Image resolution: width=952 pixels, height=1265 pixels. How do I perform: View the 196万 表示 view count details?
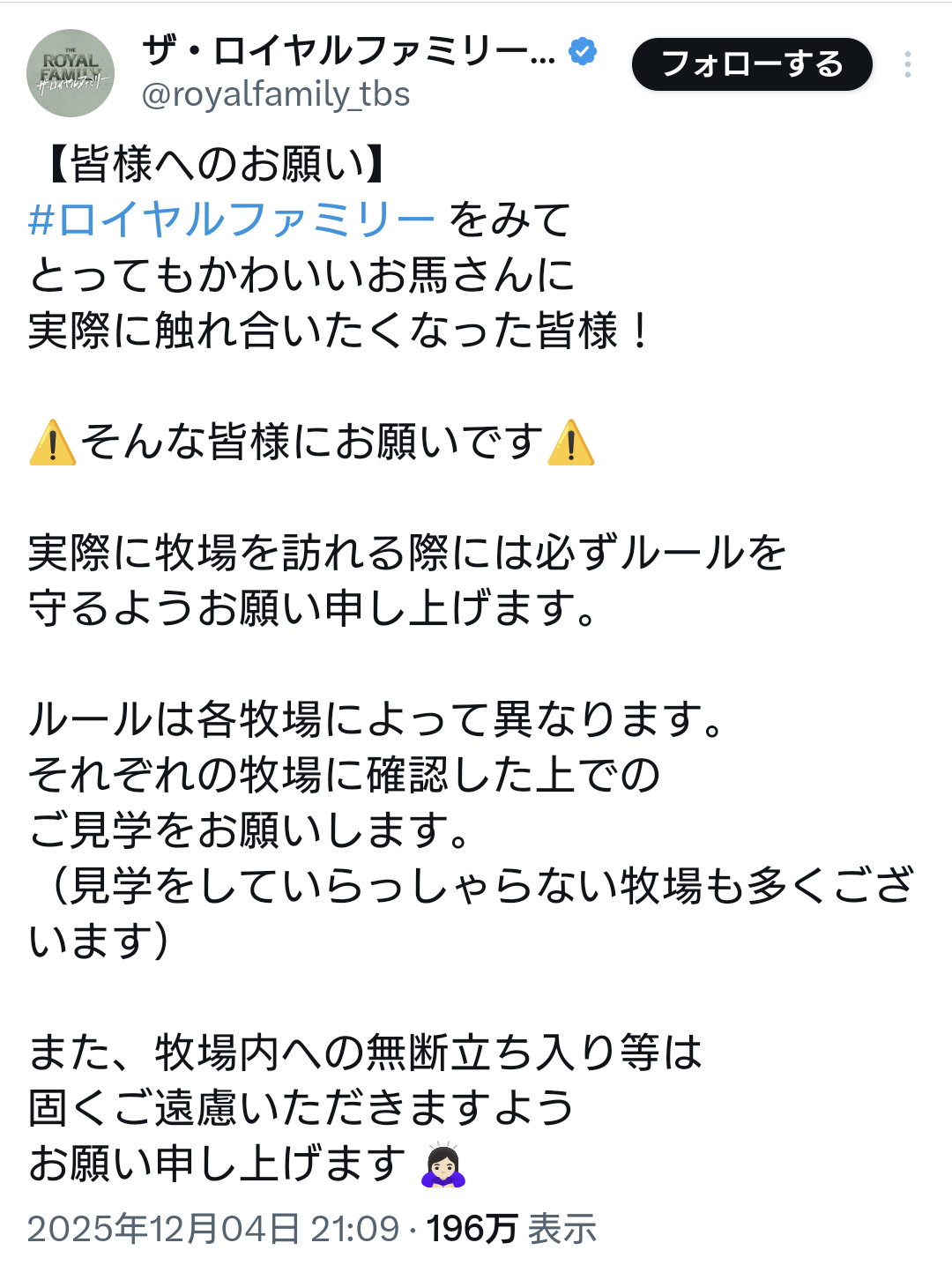(511, 1228)
